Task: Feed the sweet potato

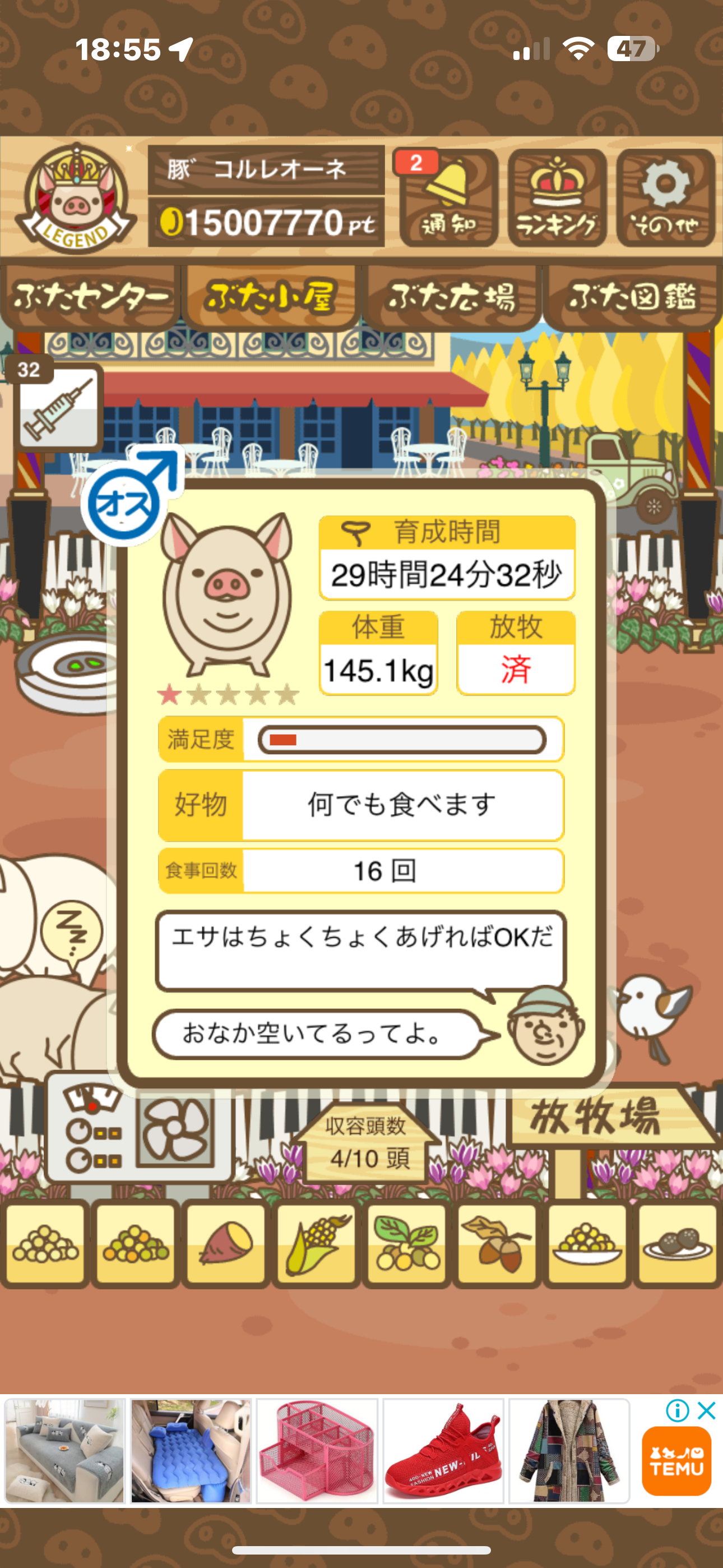Action: [x=226, y=1244]
